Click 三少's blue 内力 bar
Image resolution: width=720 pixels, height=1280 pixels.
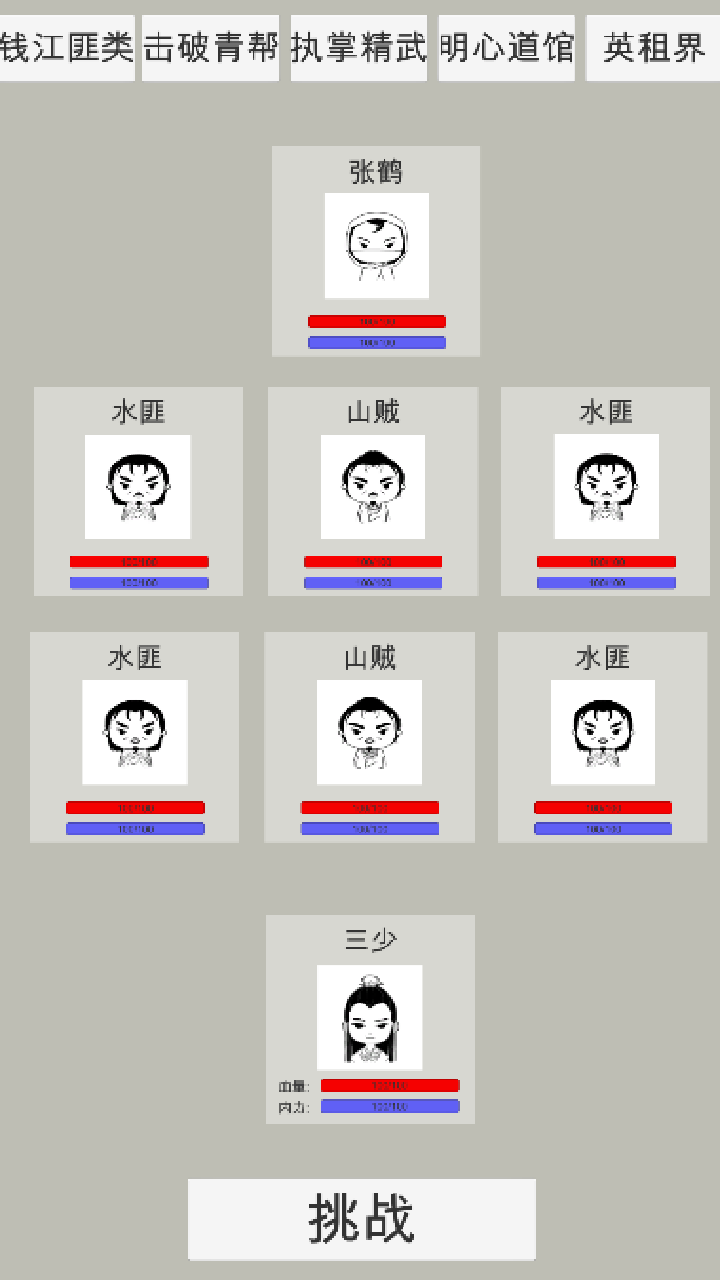(389, 1105)
